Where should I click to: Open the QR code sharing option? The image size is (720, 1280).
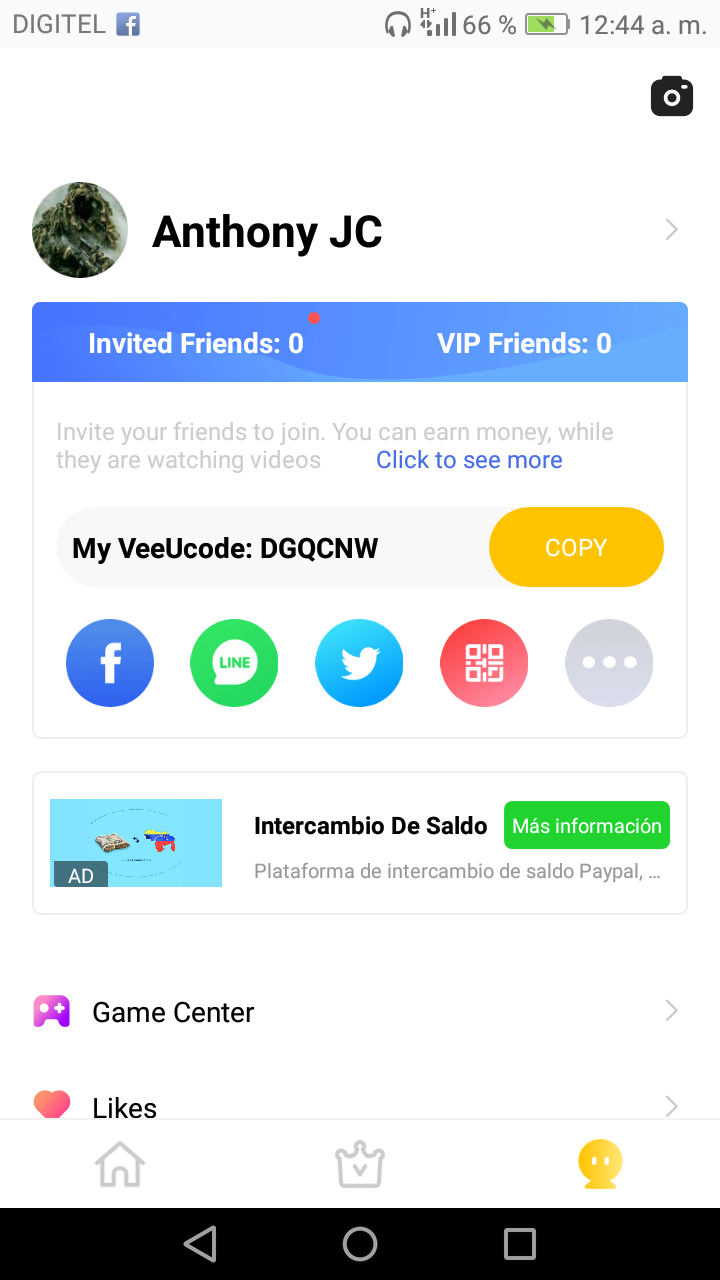coord(484,662)
